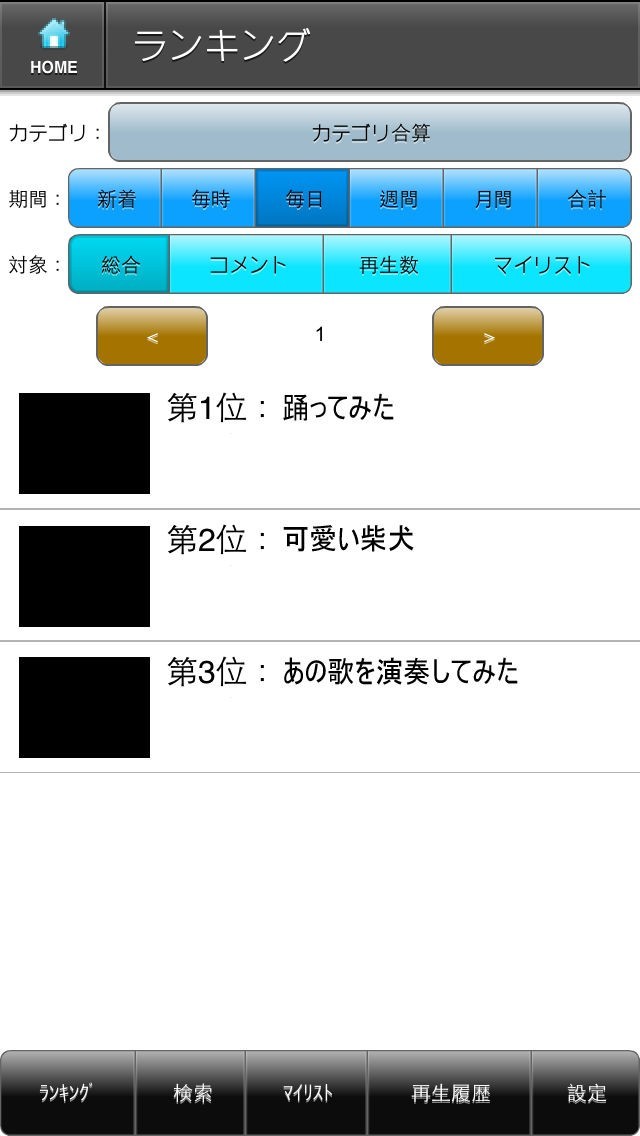Open the second-place video 可愛い柴犬
Image resolution: width=640 pixels, height=1136 pixels.
(x=320, y=575)
